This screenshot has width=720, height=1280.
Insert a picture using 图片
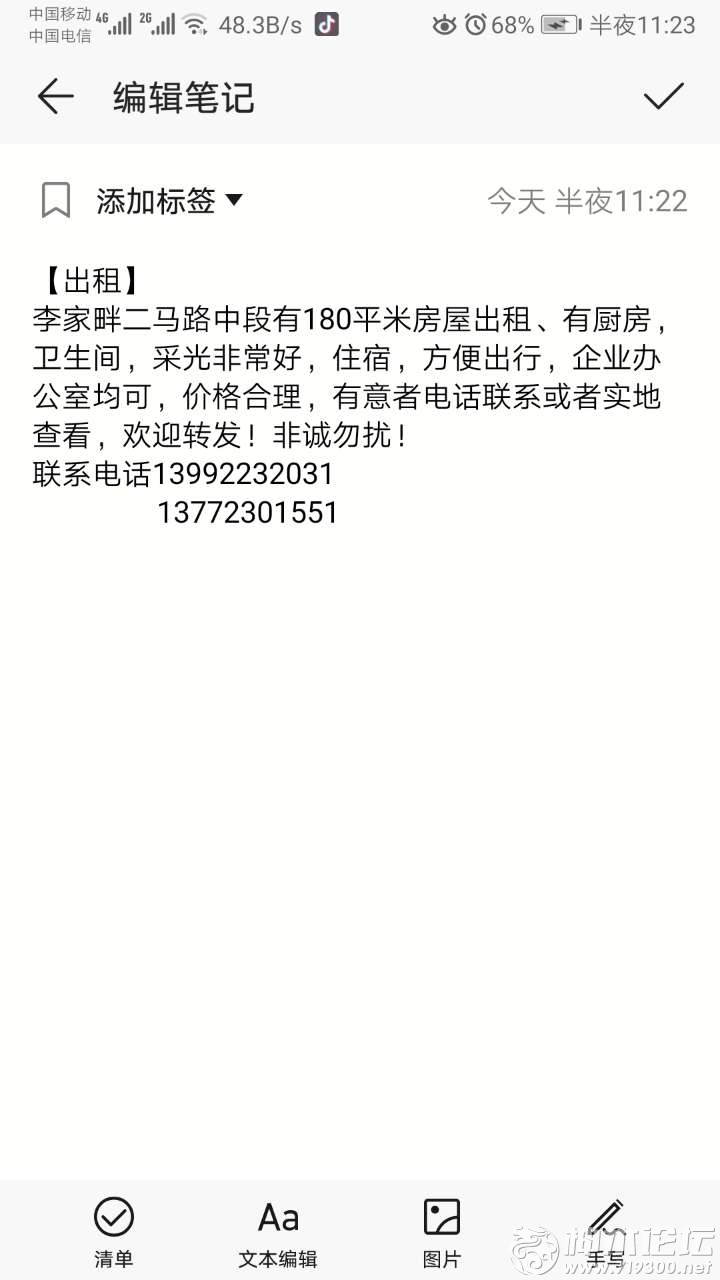(442, 1232)
